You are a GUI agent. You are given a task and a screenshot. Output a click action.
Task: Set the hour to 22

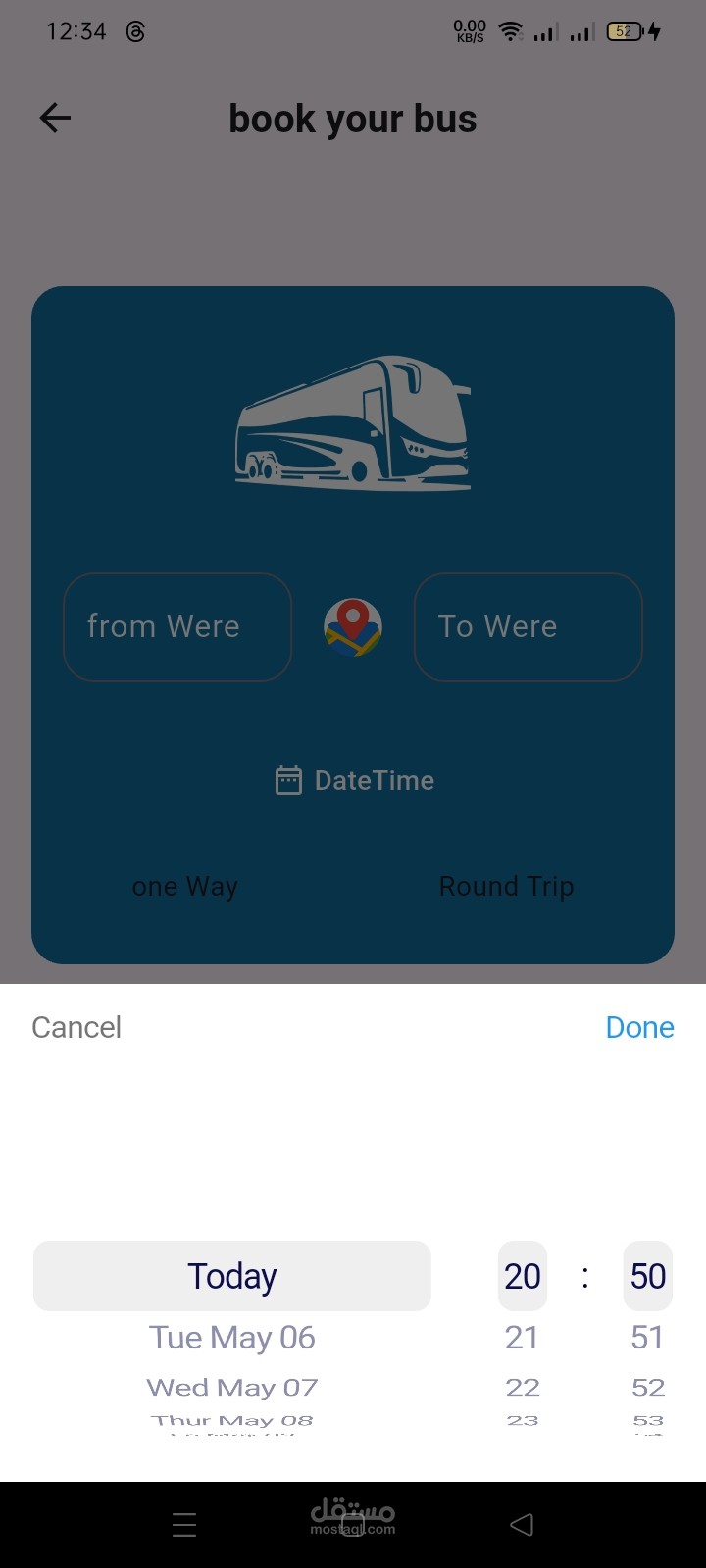point(522,1388)
